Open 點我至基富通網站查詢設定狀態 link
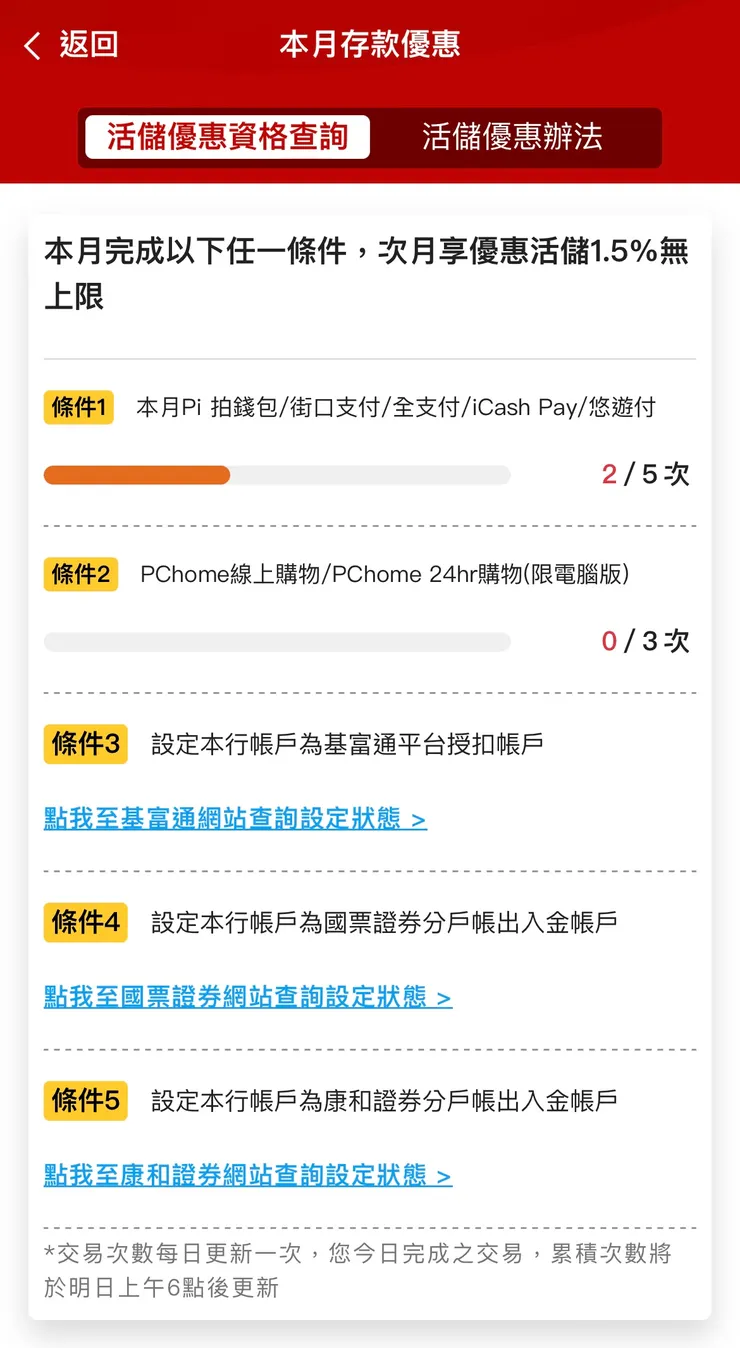This screenshot has width=740, height=1348. [235, 819]
